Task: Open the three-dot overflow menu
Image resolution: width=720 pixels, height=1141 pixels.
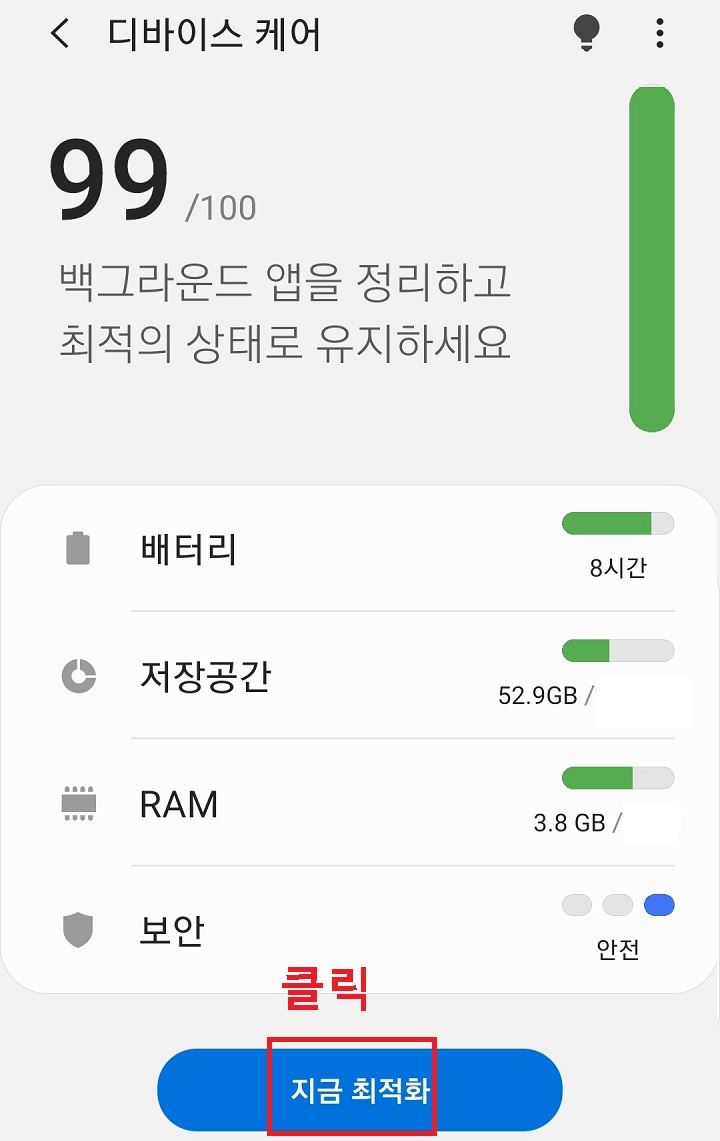Action: tap(659, 32)
